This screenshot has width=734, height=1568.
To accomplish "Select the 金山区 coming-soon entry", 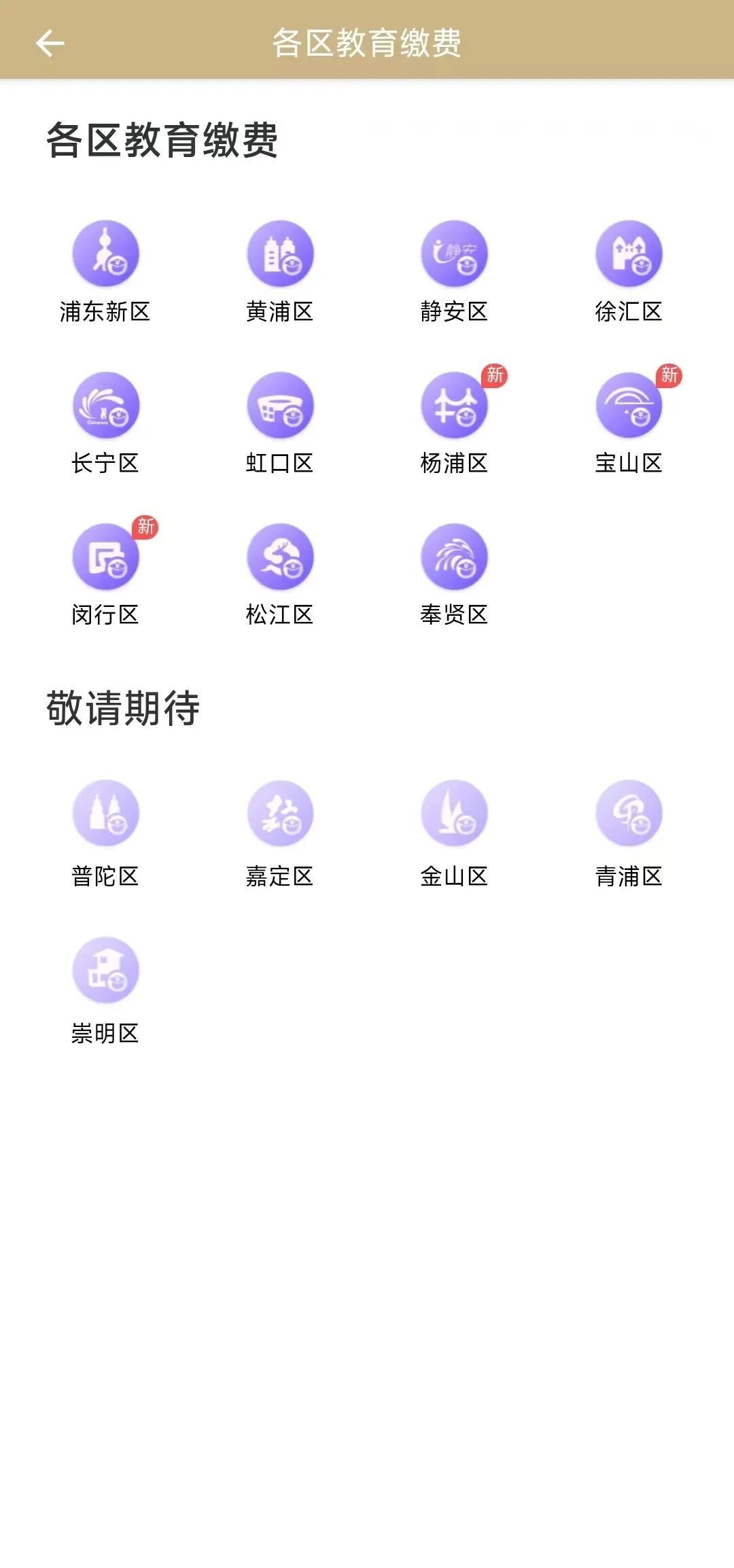I will (454, 813).
